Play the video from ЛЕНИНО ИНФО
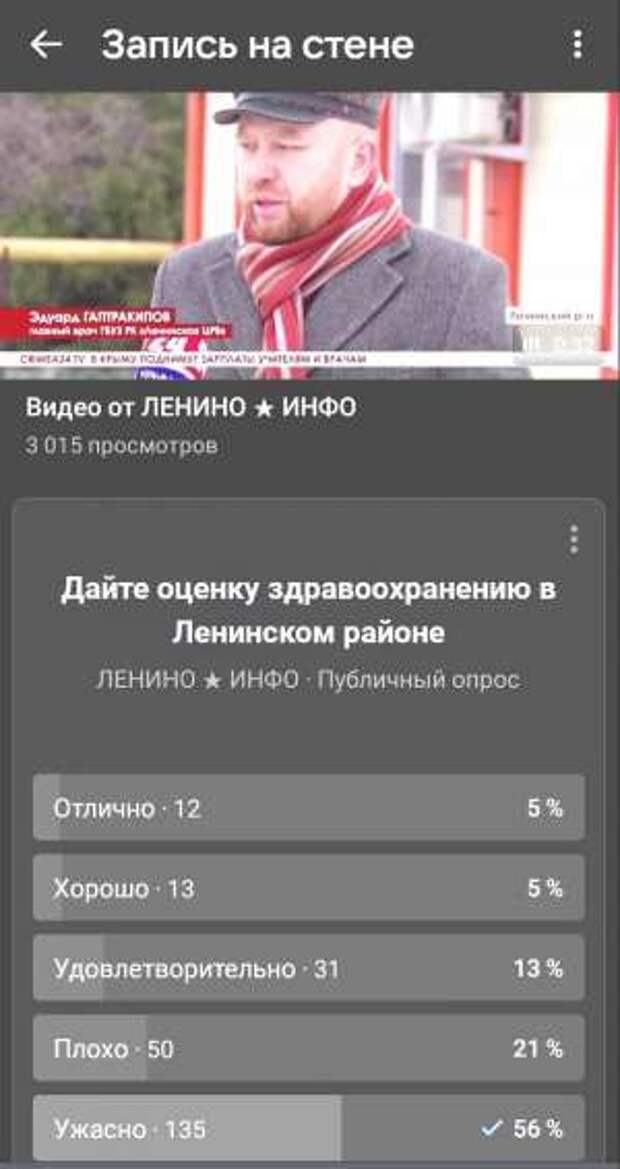This screenshot has height=1169, width=620. pos(310,236)
